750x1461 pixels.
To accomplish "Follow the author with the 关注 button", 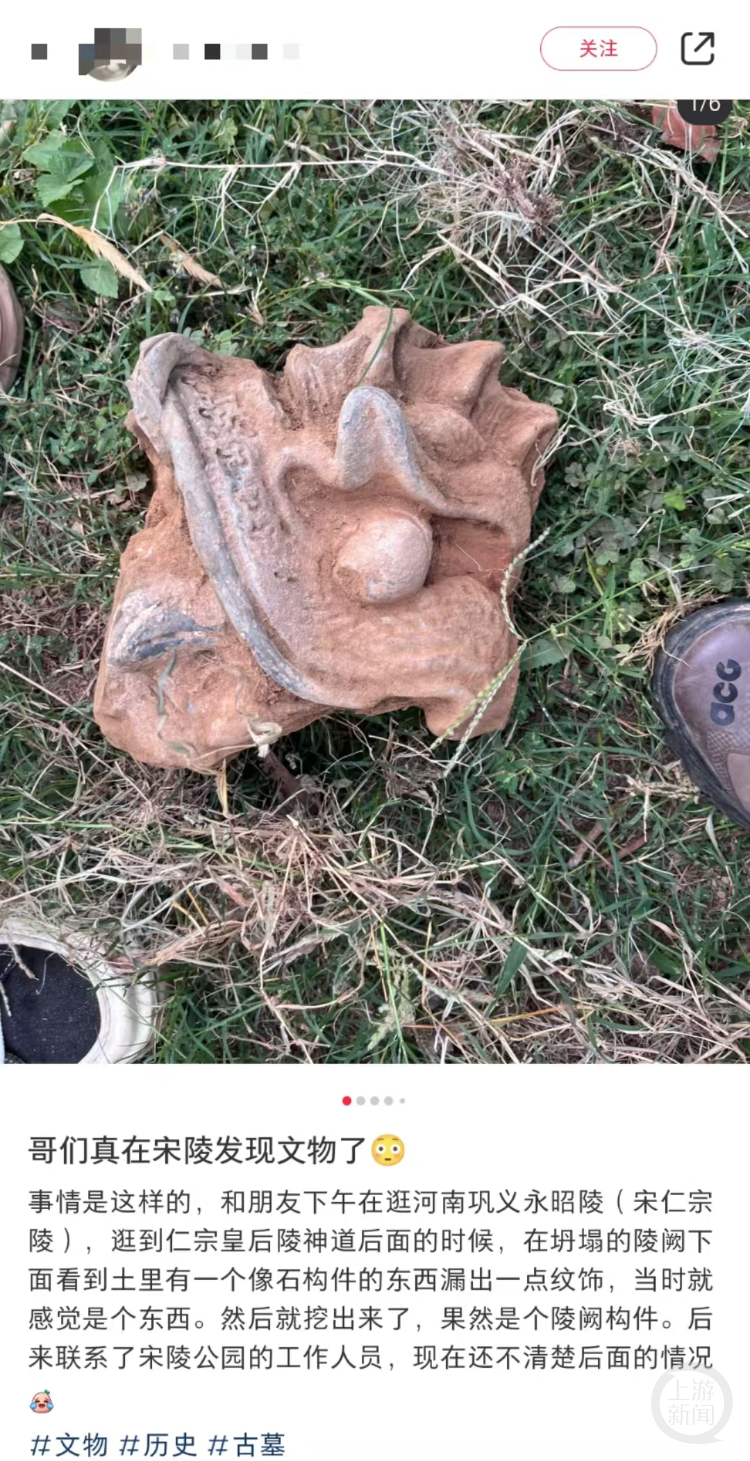I will [598, 49].
